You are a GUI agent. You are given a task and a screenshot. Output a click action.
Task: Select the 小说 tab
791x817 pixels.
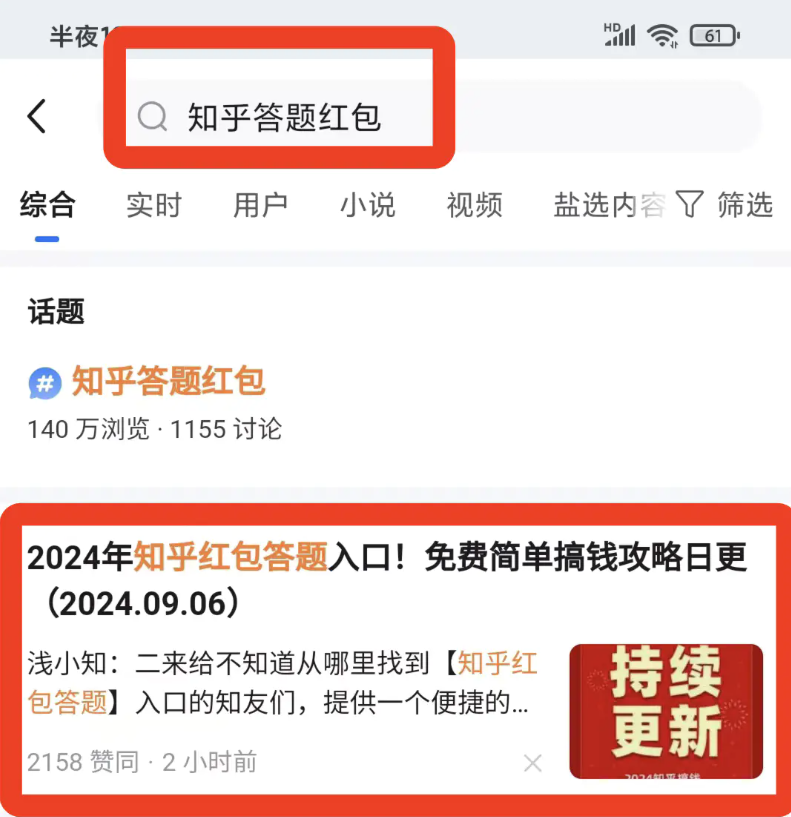(x=367, y=205)
